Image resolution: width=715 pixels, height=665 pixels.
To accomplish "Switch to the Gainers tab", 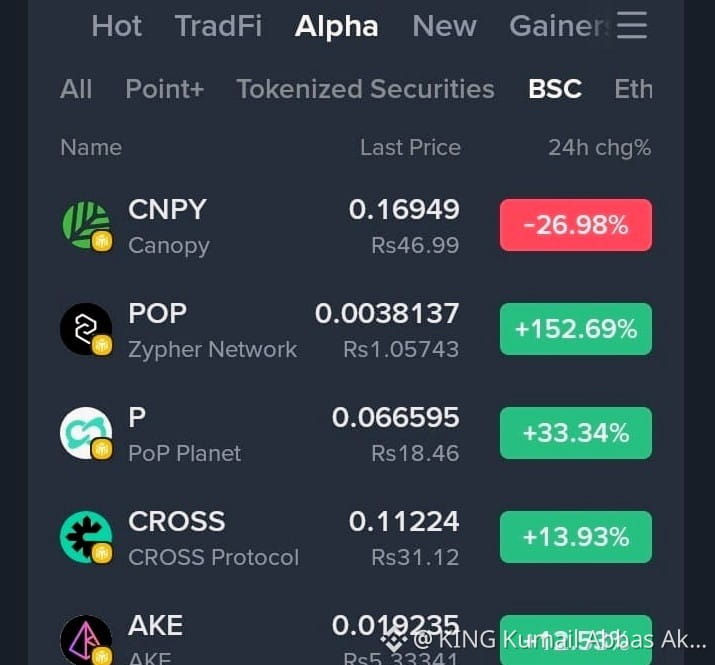I will 559,26.
